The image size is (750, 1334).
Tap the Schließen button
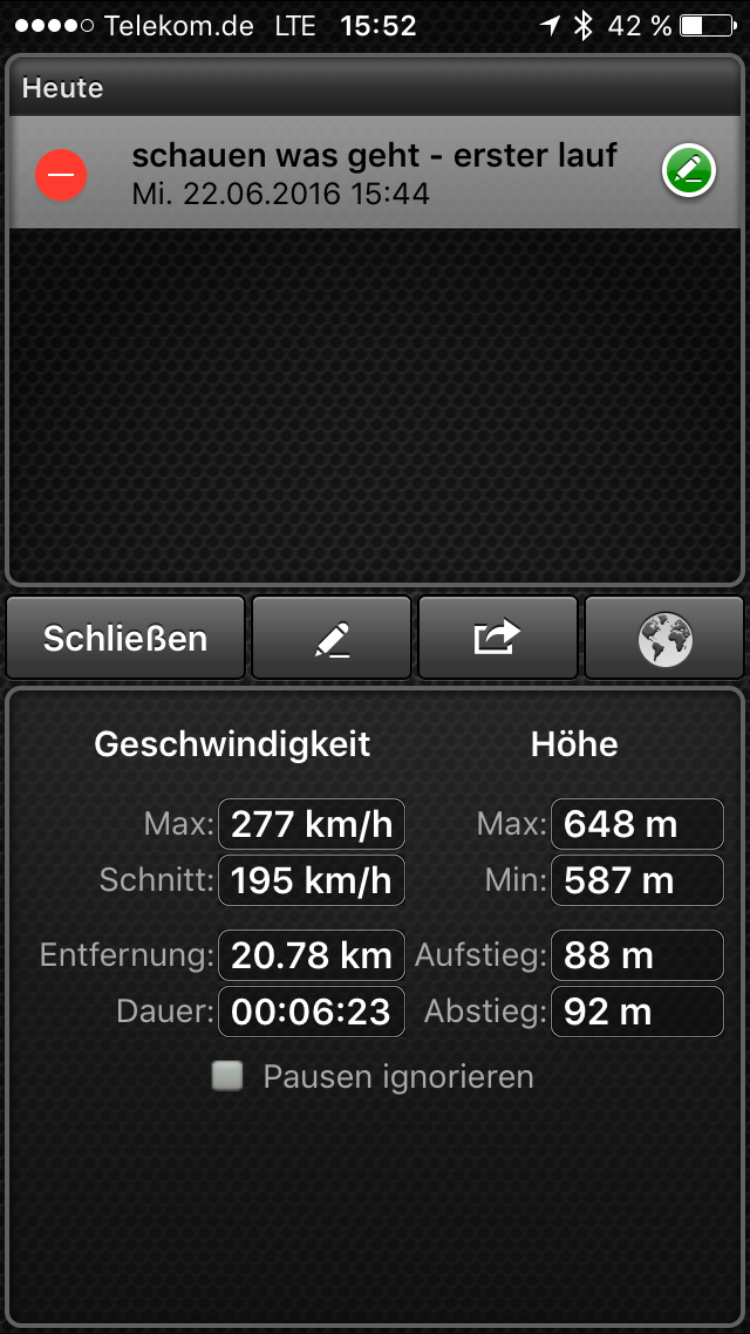pos(125,638)
